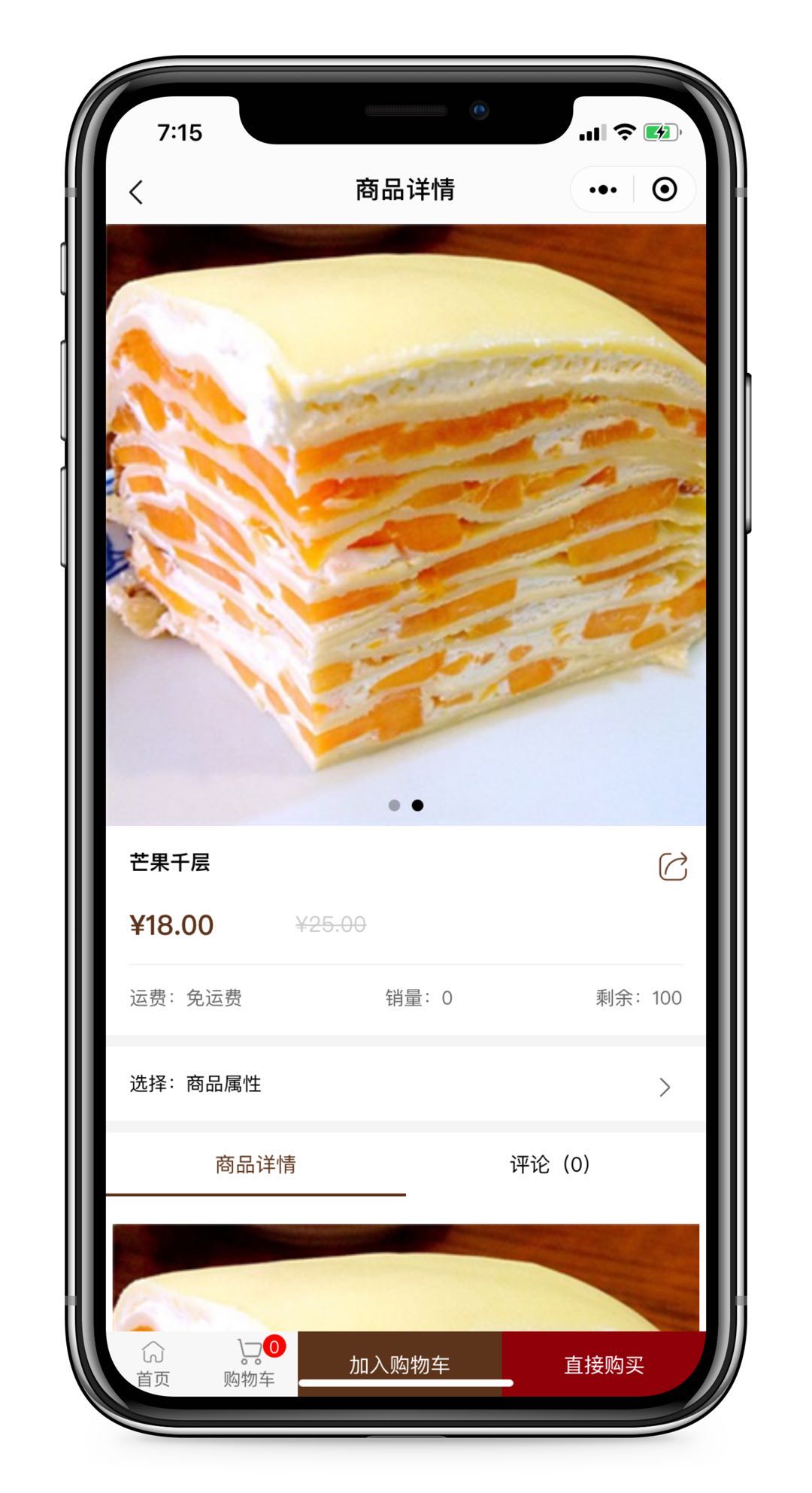The width and height of the screenshot is (812, 1493).
Task: Open the 购物车 shopping cart
Action: [x=250, y=1363]
